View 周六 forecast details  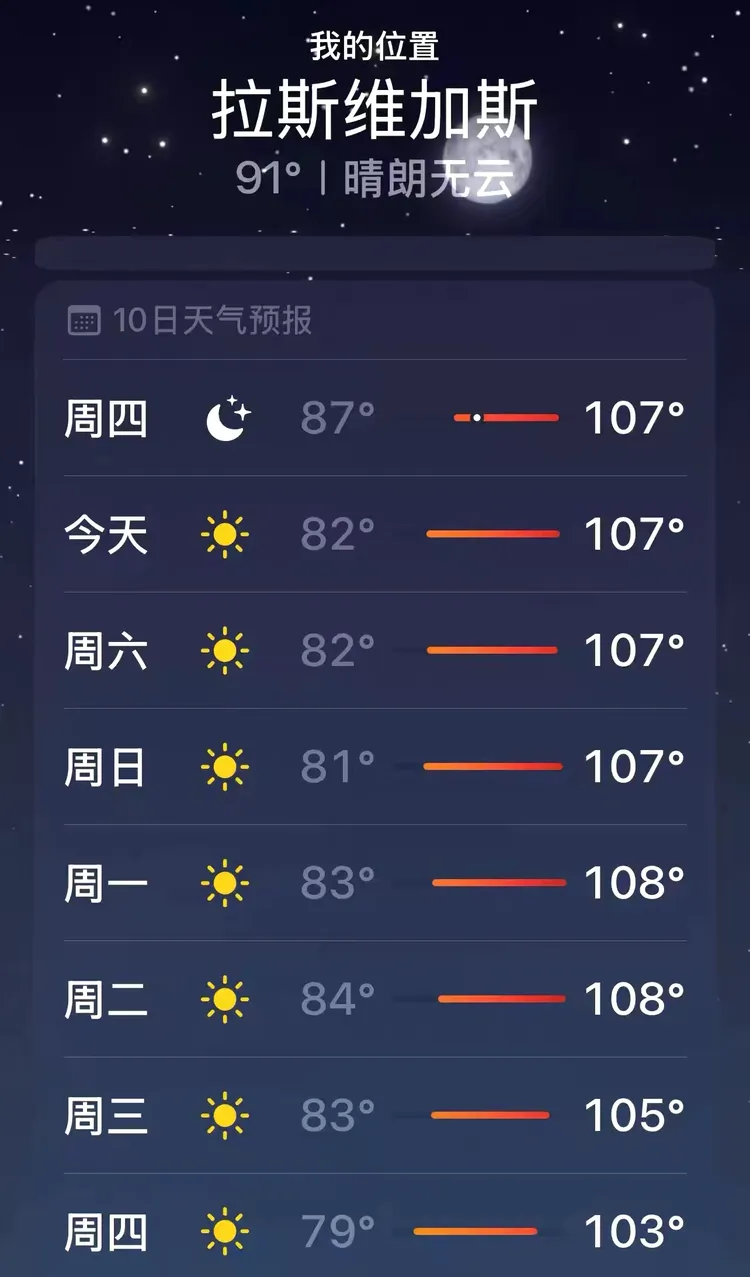[x=375, y=650]
